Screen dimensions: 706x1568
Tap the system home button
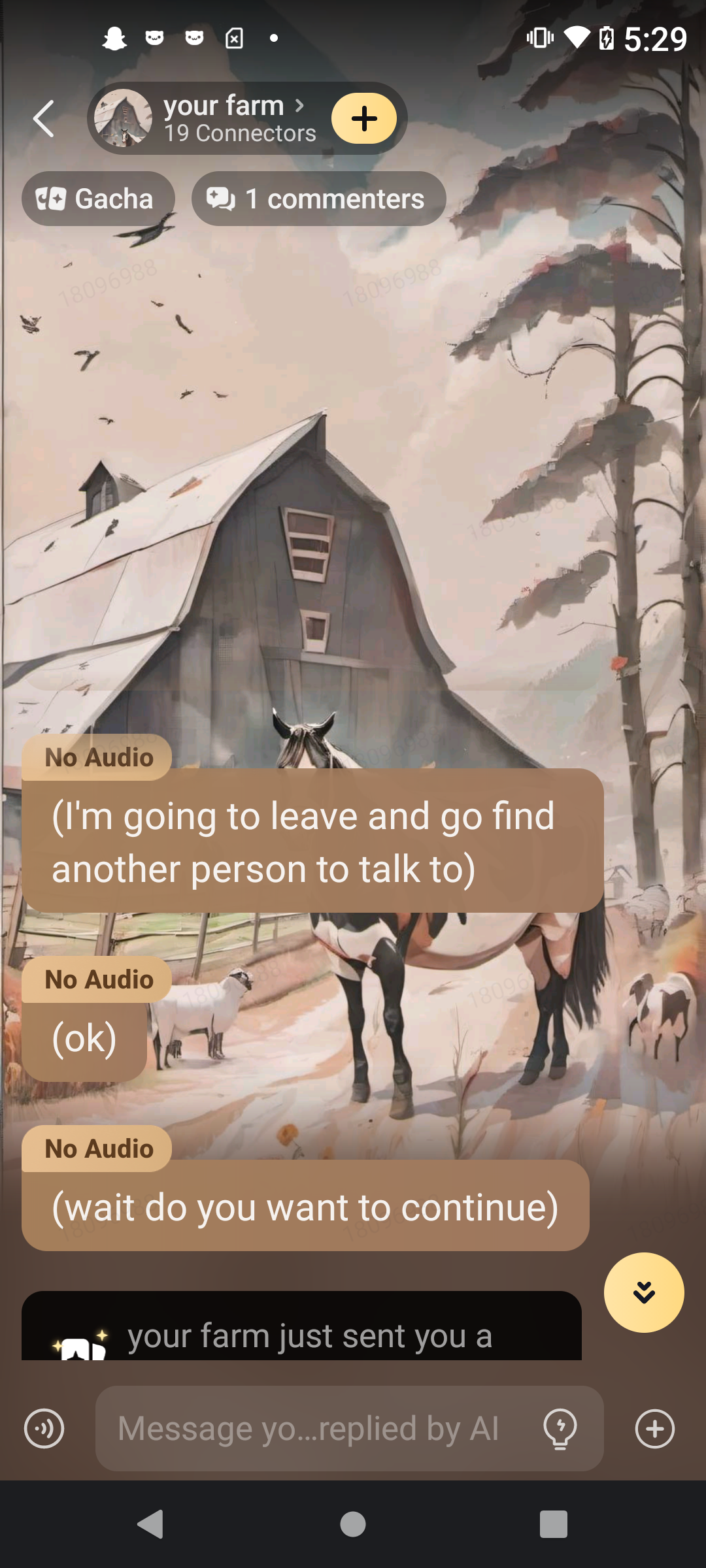pos(353,1525)
